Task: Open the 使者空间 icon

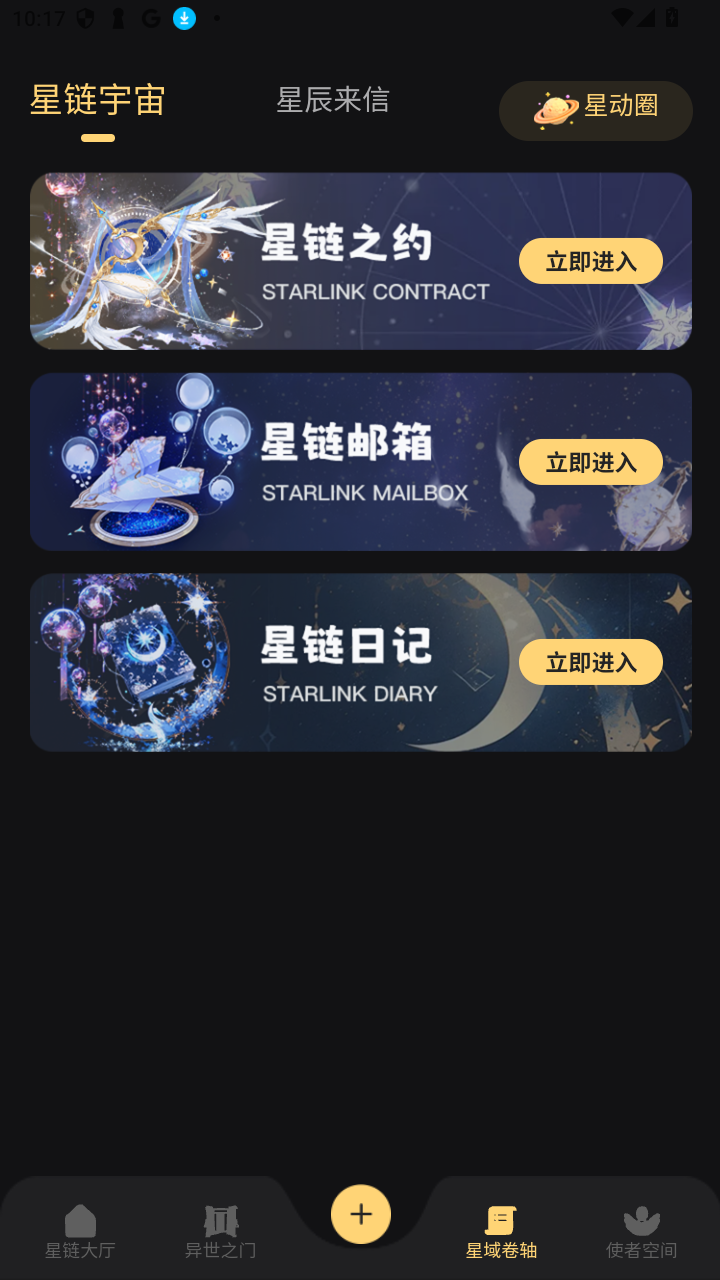Action: click(x=643, y=1219)
